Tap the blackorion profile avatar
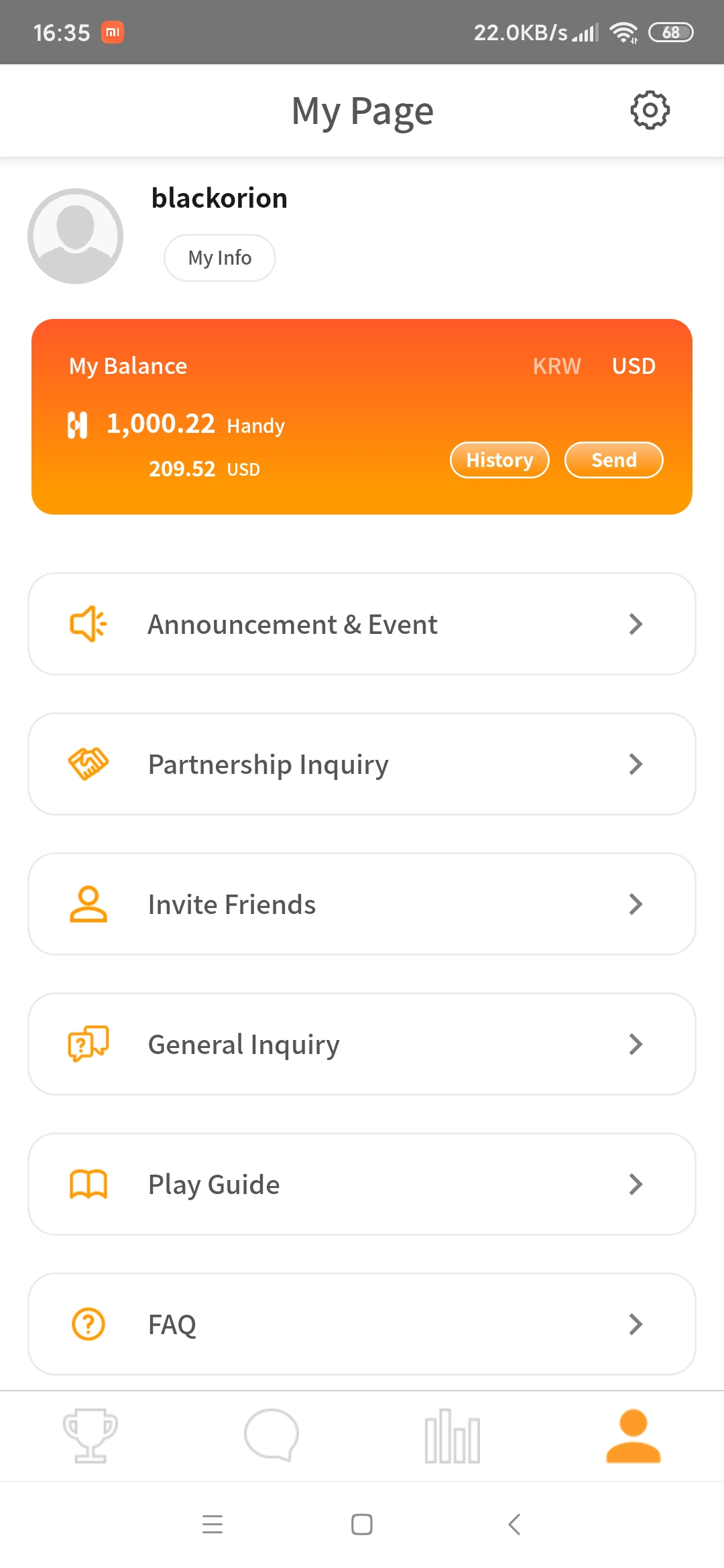Screen dimensions: 724x1568 pyautogui.click(x=75, y=236)
